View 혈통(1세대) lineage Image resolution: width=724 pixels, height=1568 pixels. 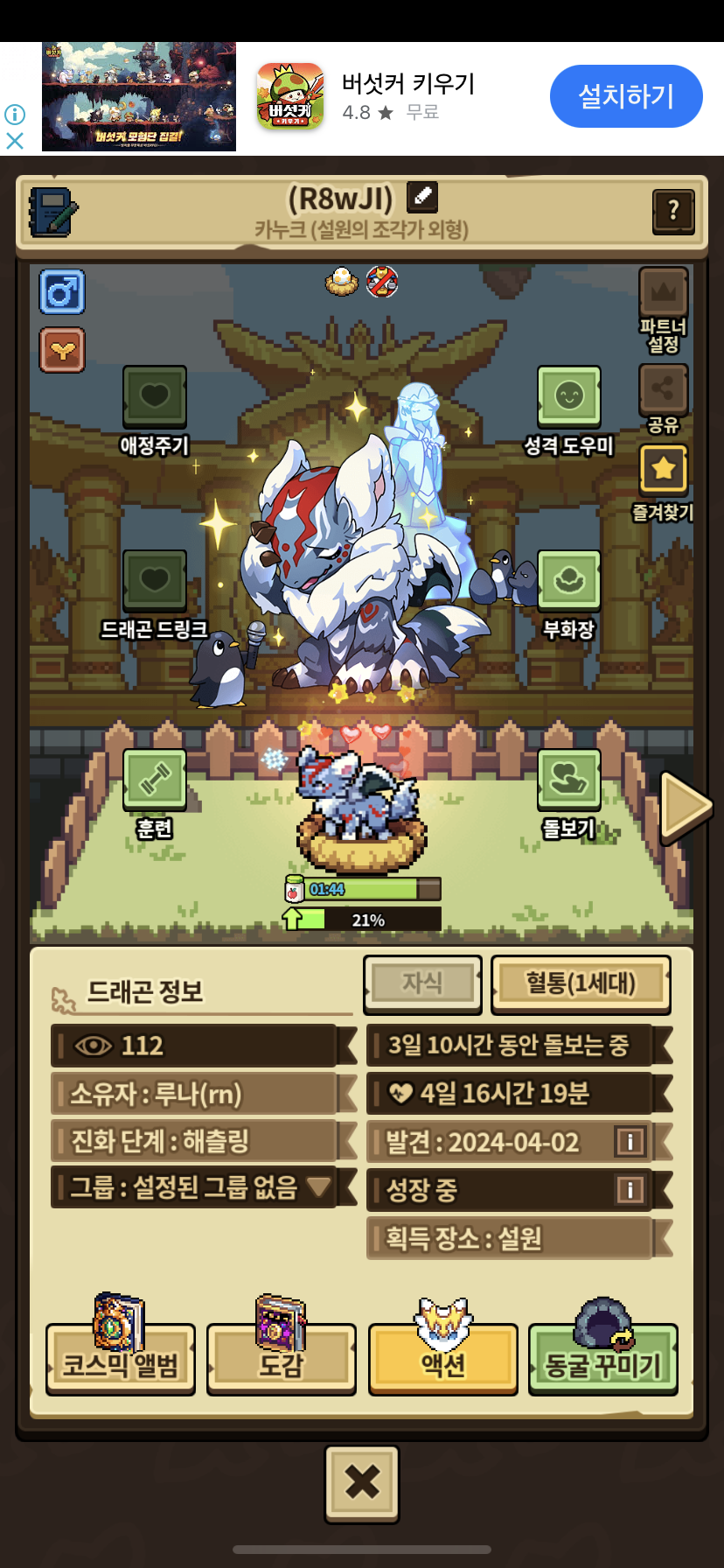click(x=581, y=983)
